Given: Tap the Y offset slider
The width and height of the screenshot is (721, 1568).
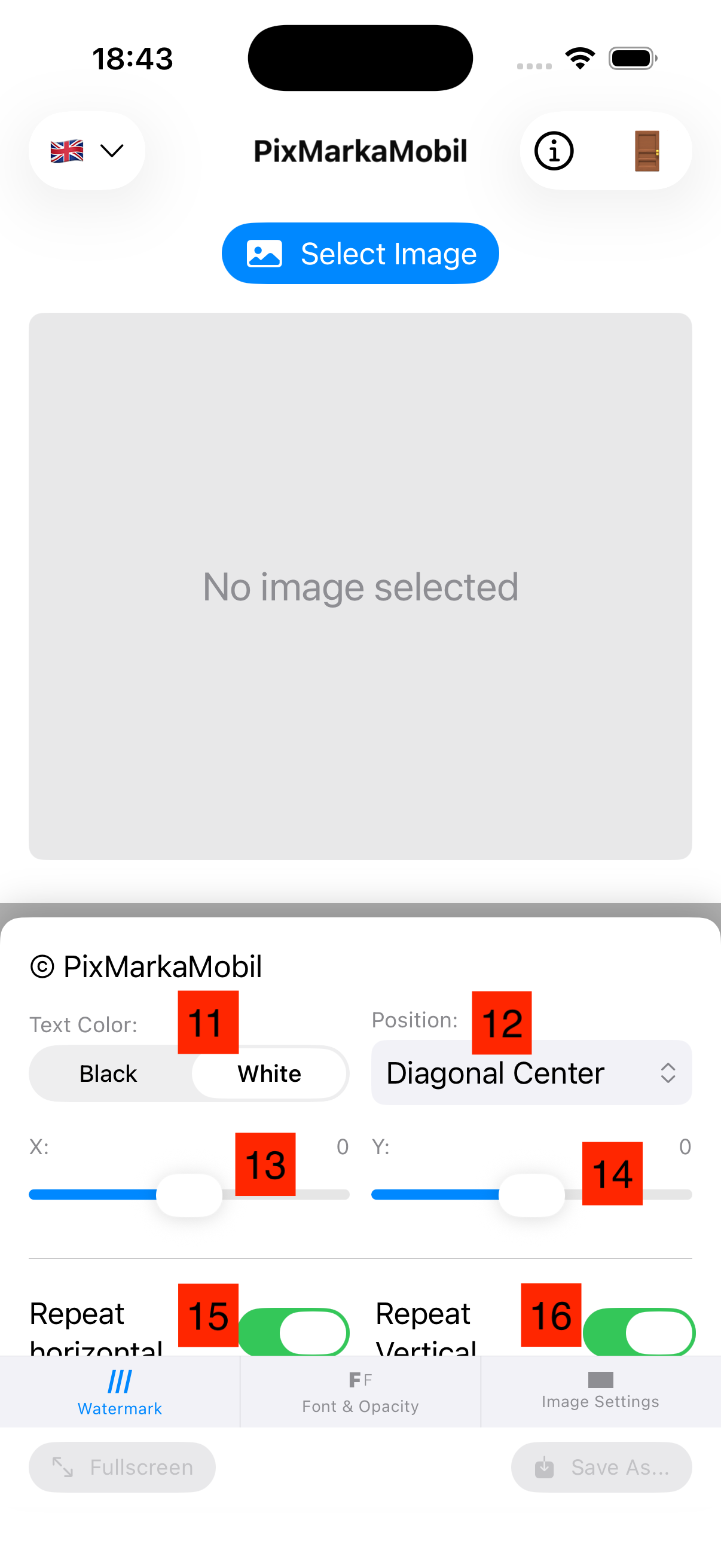Looking at the screenshot, I should [531, 1195].
